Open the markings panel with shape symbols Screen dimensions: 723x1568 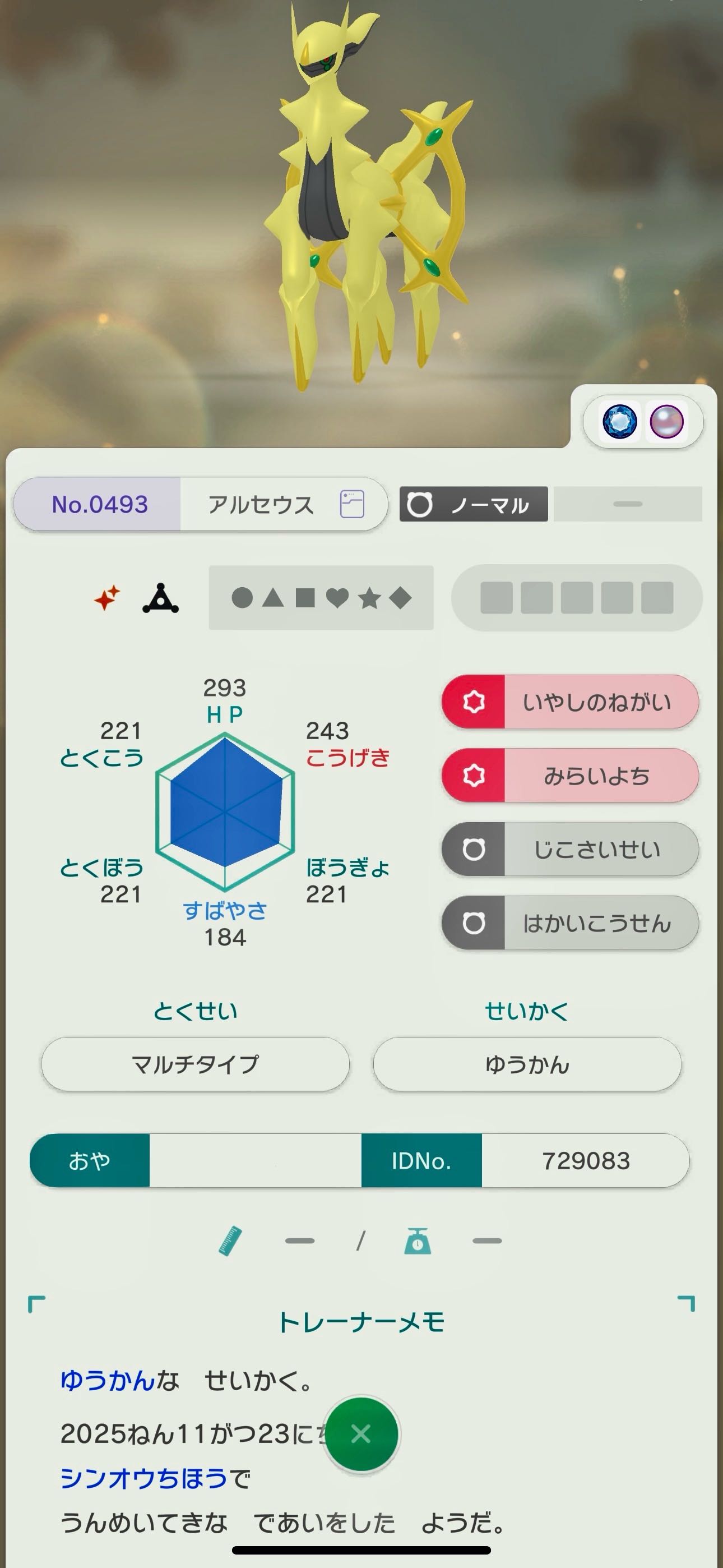321,598
